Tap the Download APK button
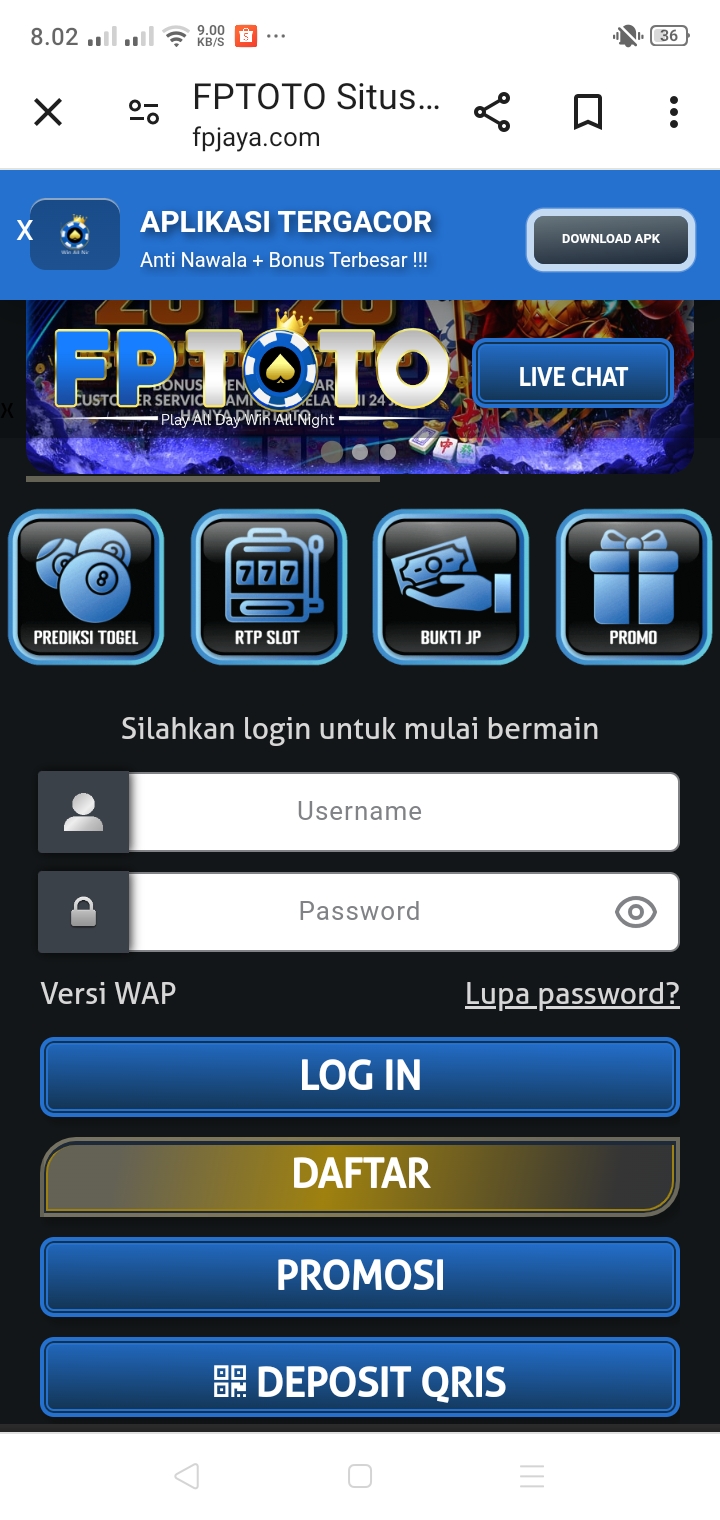720x1520 pixels. (610, 239)
